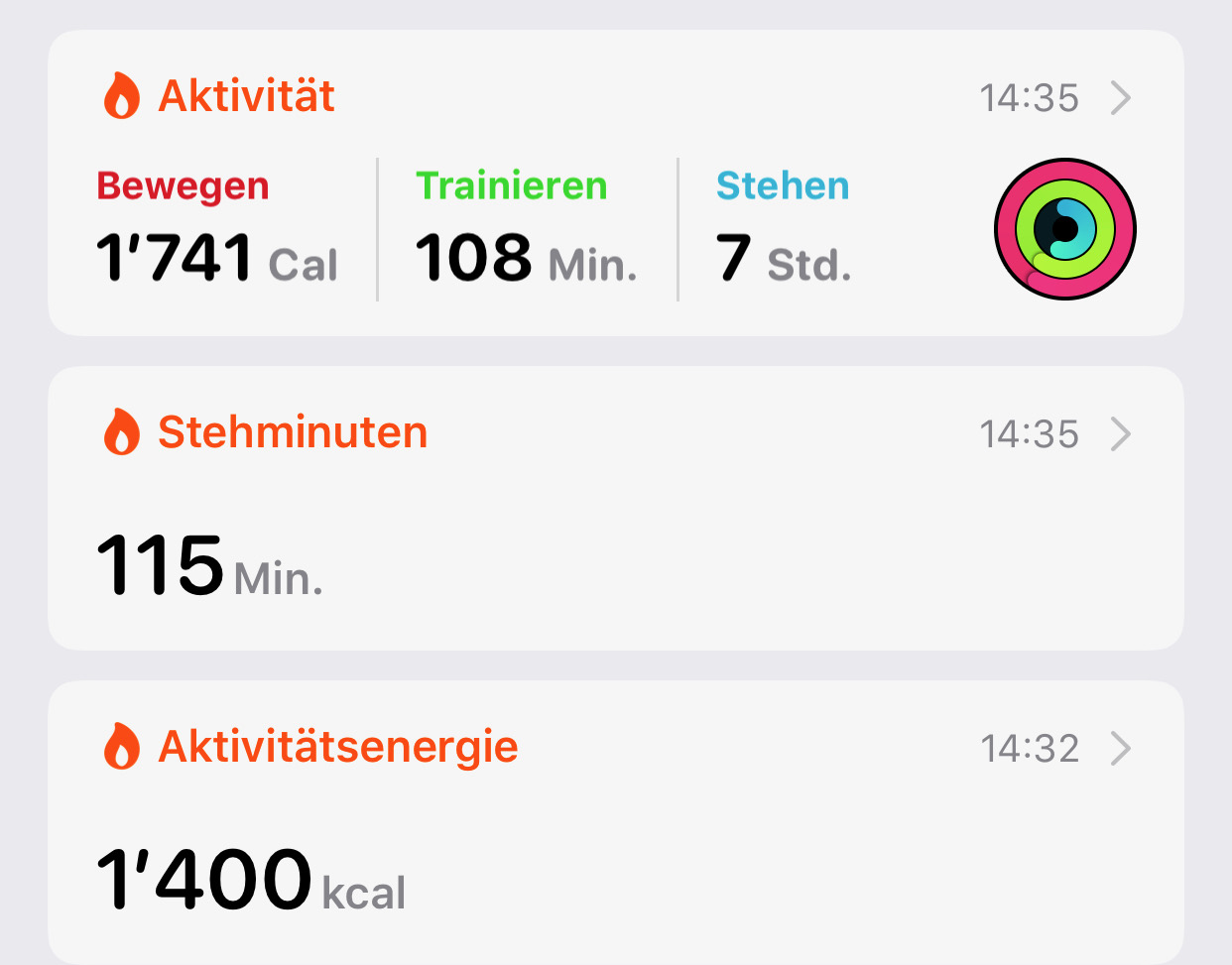The image size is (1232, 965).
Task: Open the Aktivitätsenergie card
Action: (x=615, y=823)
